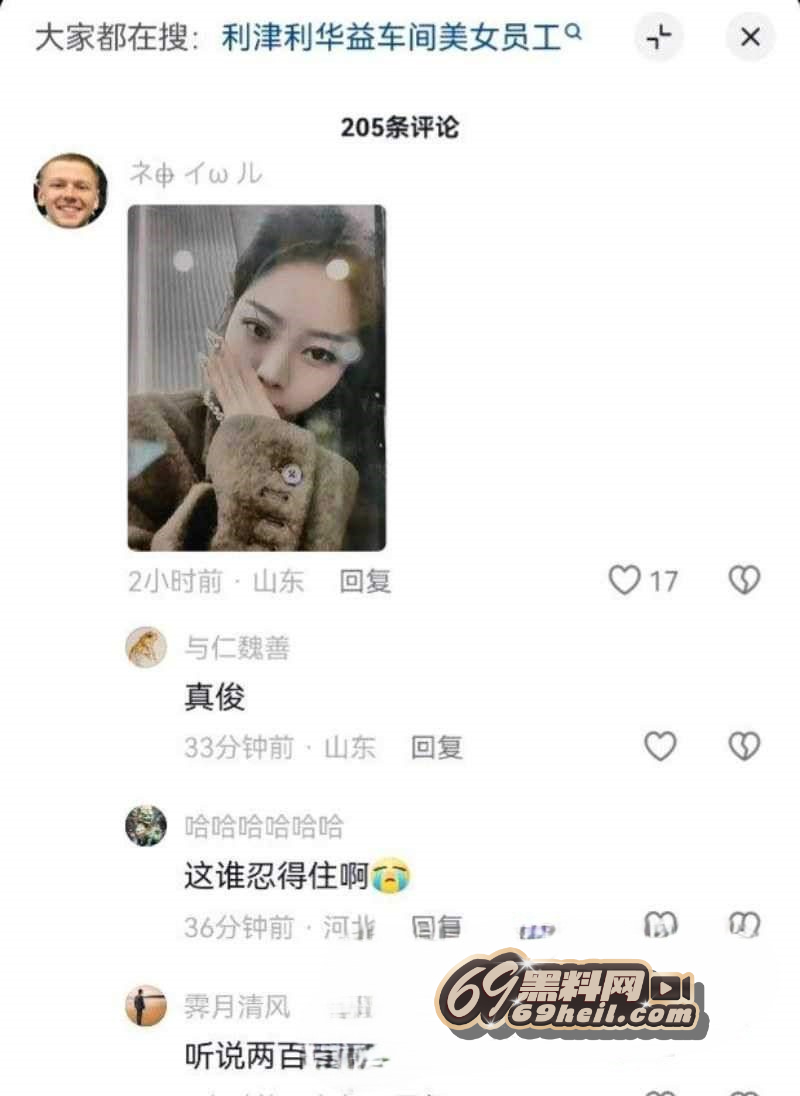Open the trending search suggestion link

coord(400,38)
